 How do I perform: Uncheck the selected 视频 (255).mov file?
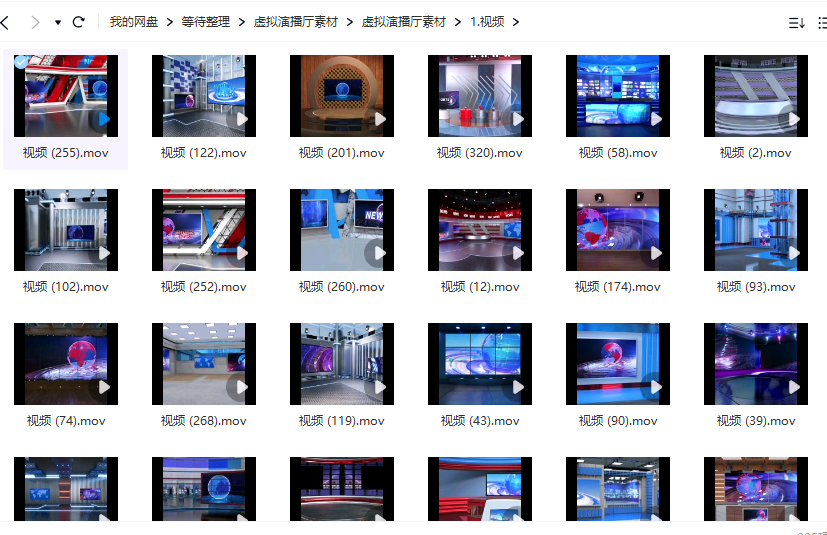click(22, 62)
